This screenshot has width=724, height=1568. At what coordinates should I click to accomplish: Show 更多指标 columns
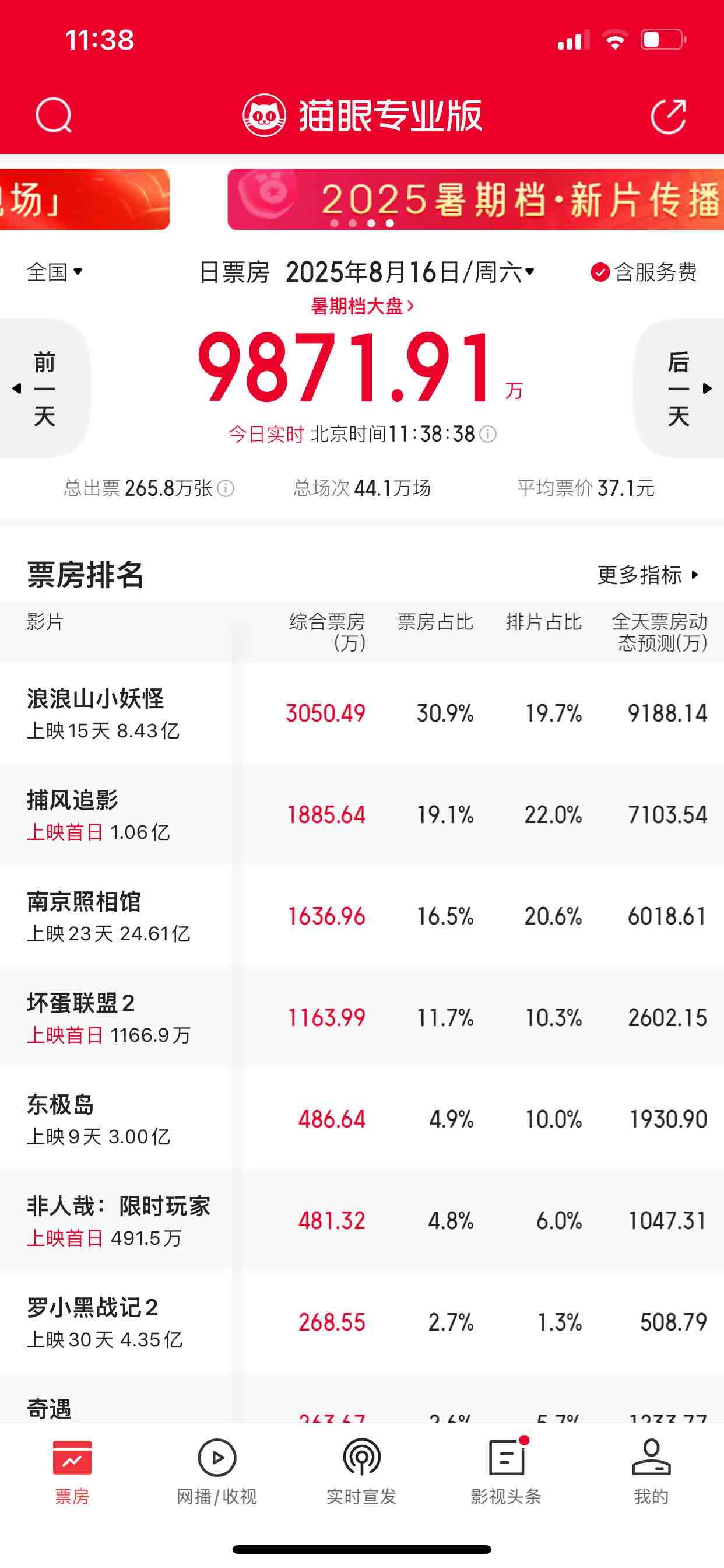[649, 575]
